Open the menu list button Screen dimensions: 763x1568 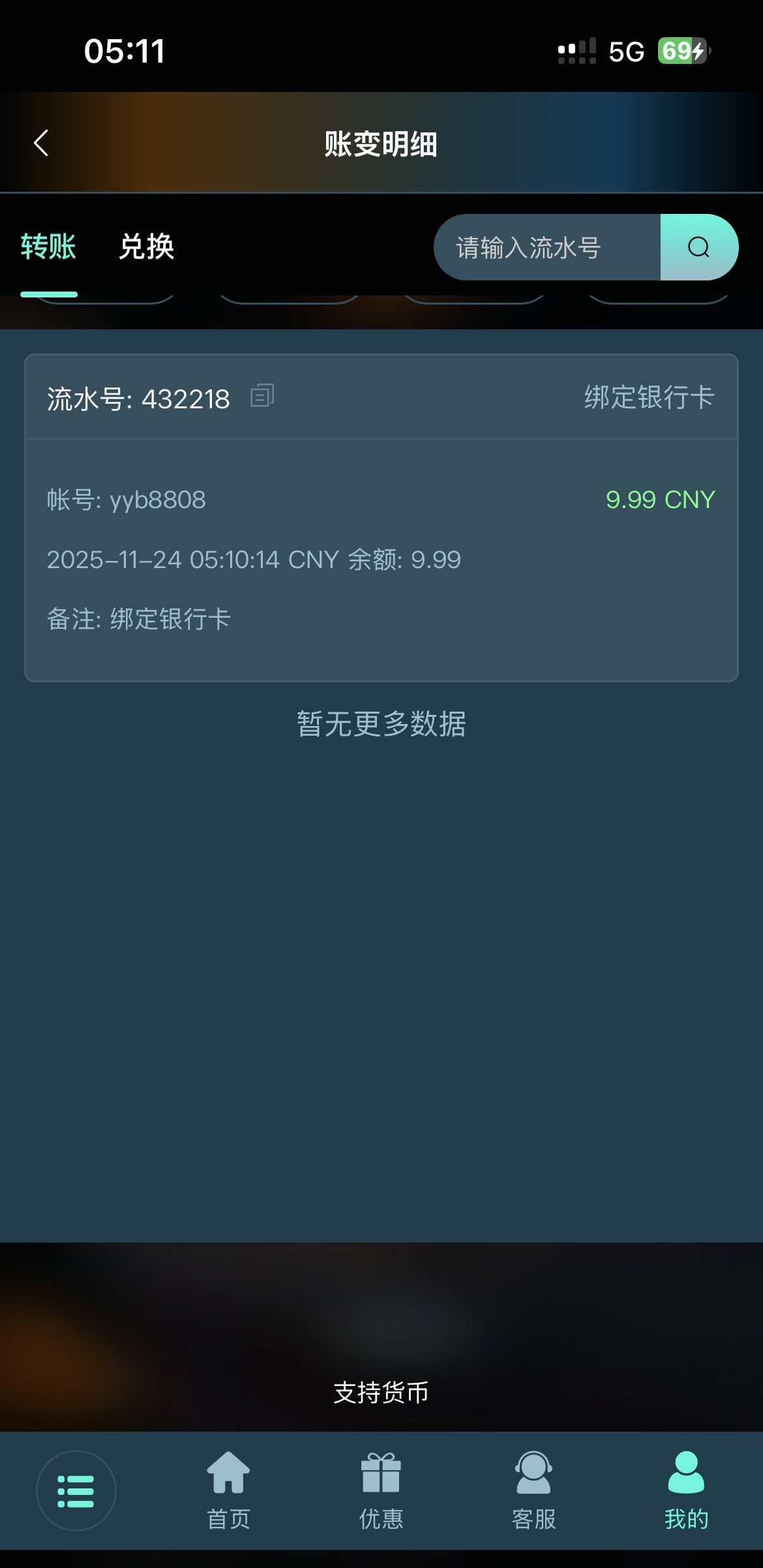click(76, 1490)
